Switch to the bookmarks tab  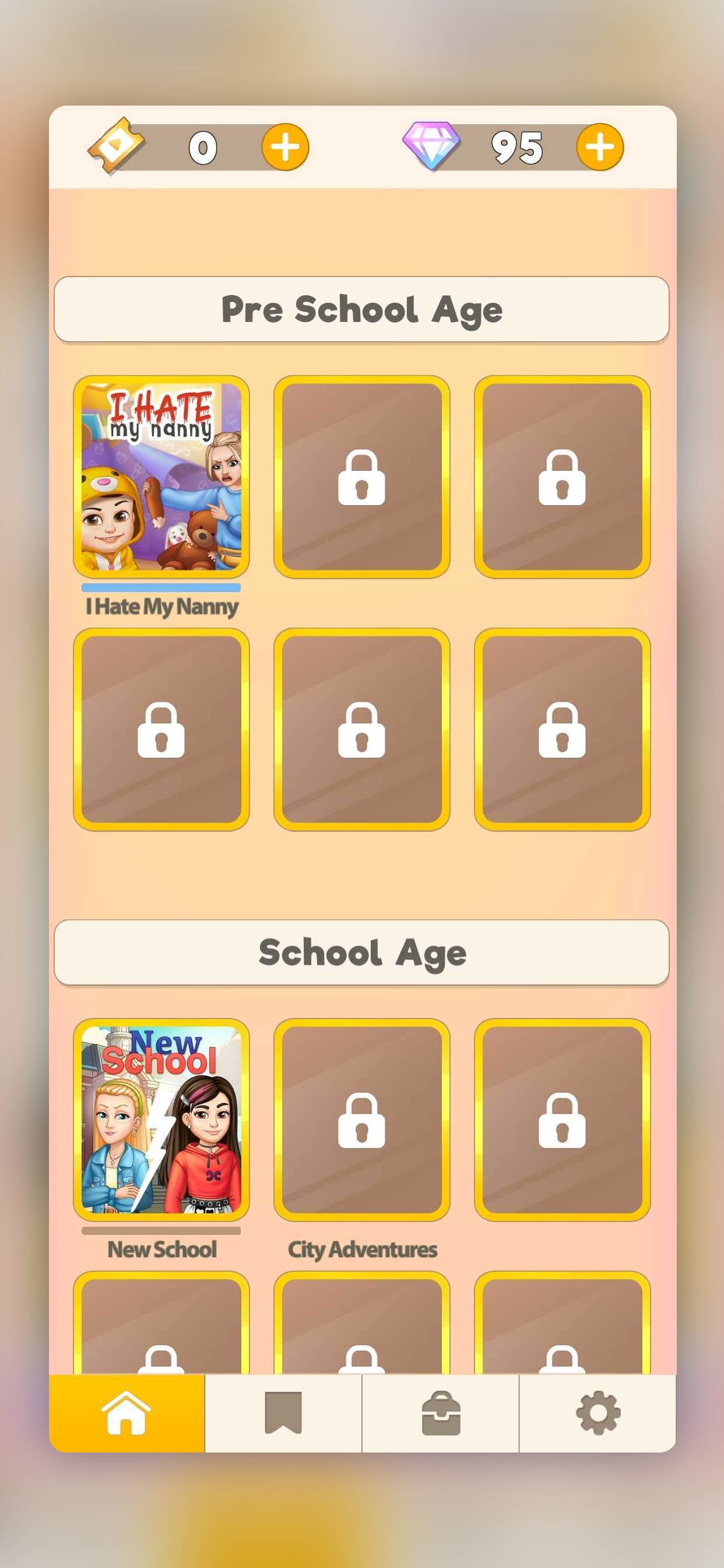tap(283, 1413)
